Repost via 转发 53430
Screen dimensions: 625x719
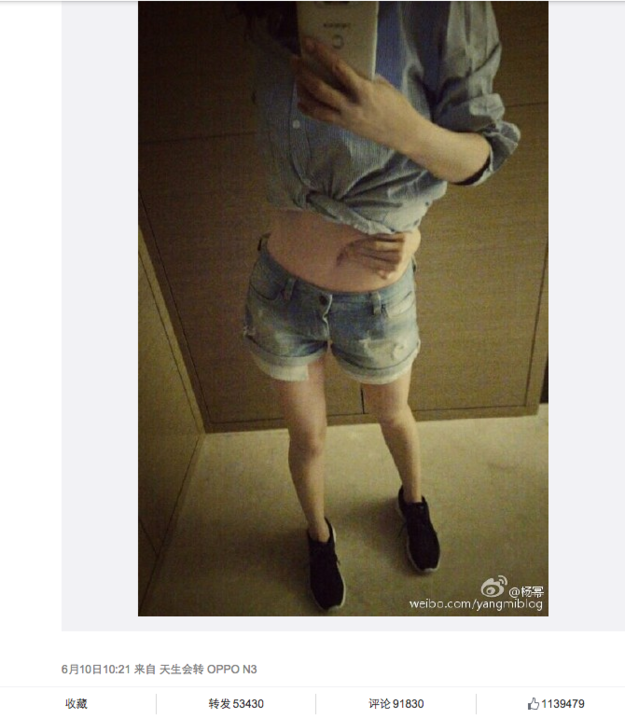236,704
